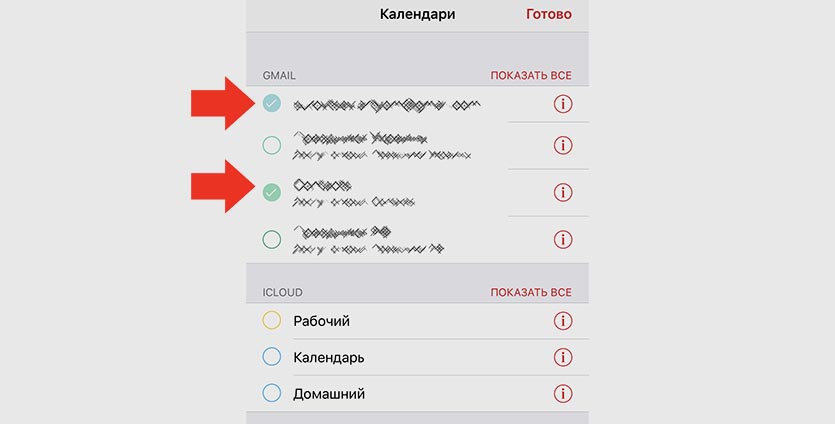Image resolution: width=835 pixels, height=424 pixels.
Task: Check the Домашний calendar
Action: (x=271, y=393)
